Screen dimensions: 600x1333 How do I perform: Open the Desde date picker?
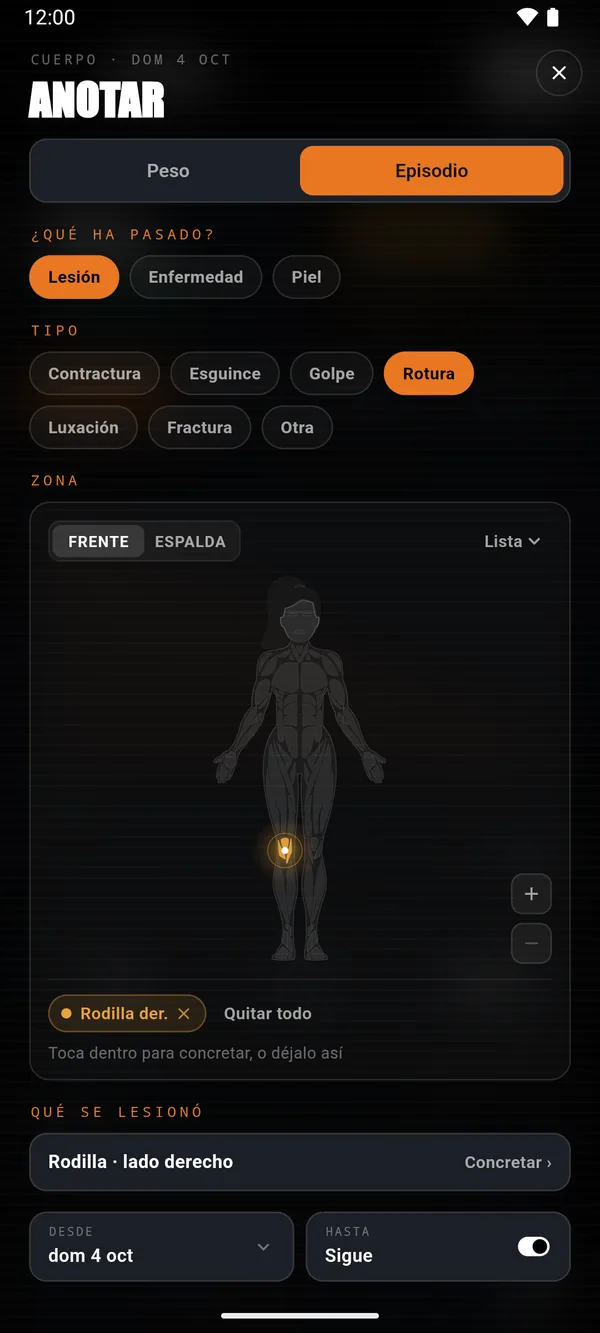tap(162, 1246)
